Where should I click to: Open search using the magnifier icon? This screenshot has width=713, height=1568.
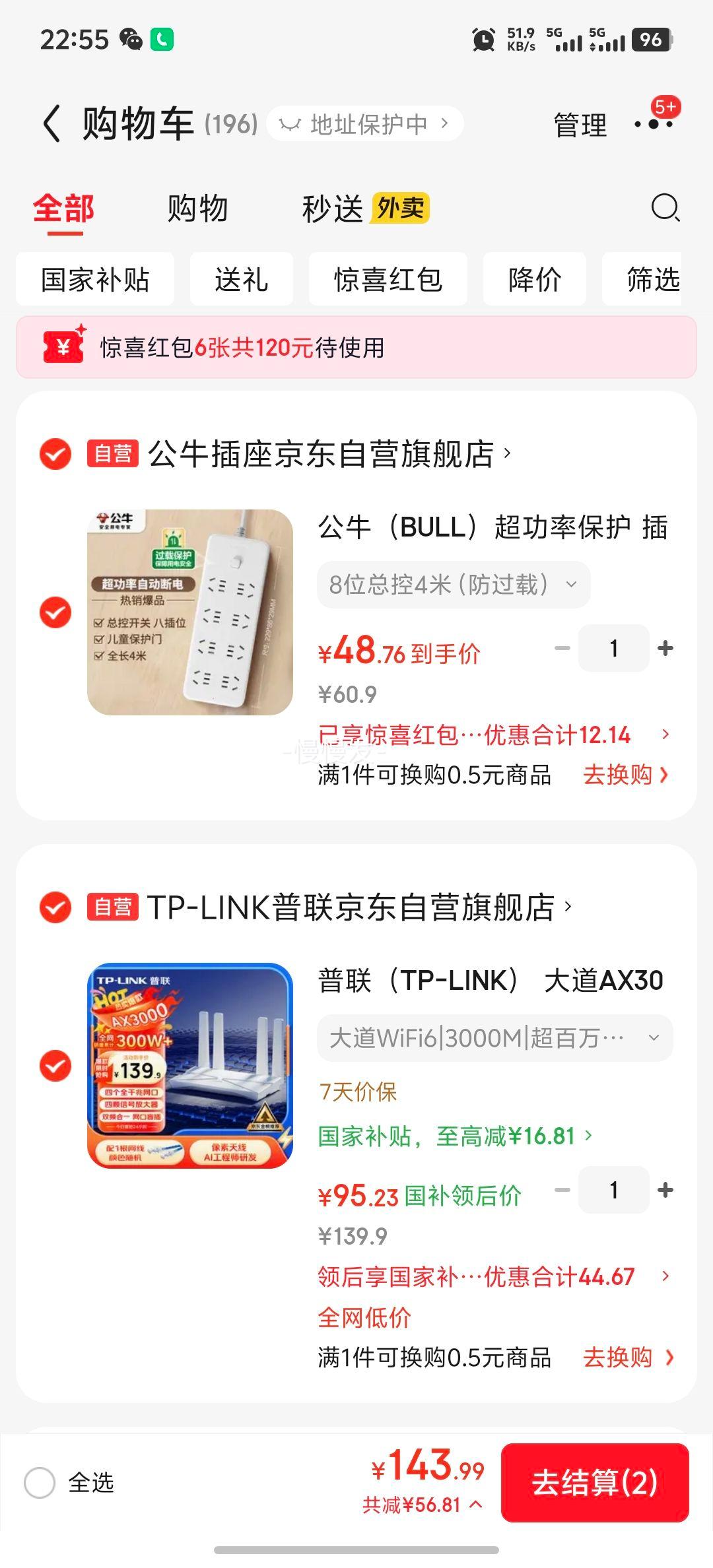coord(668,209)
